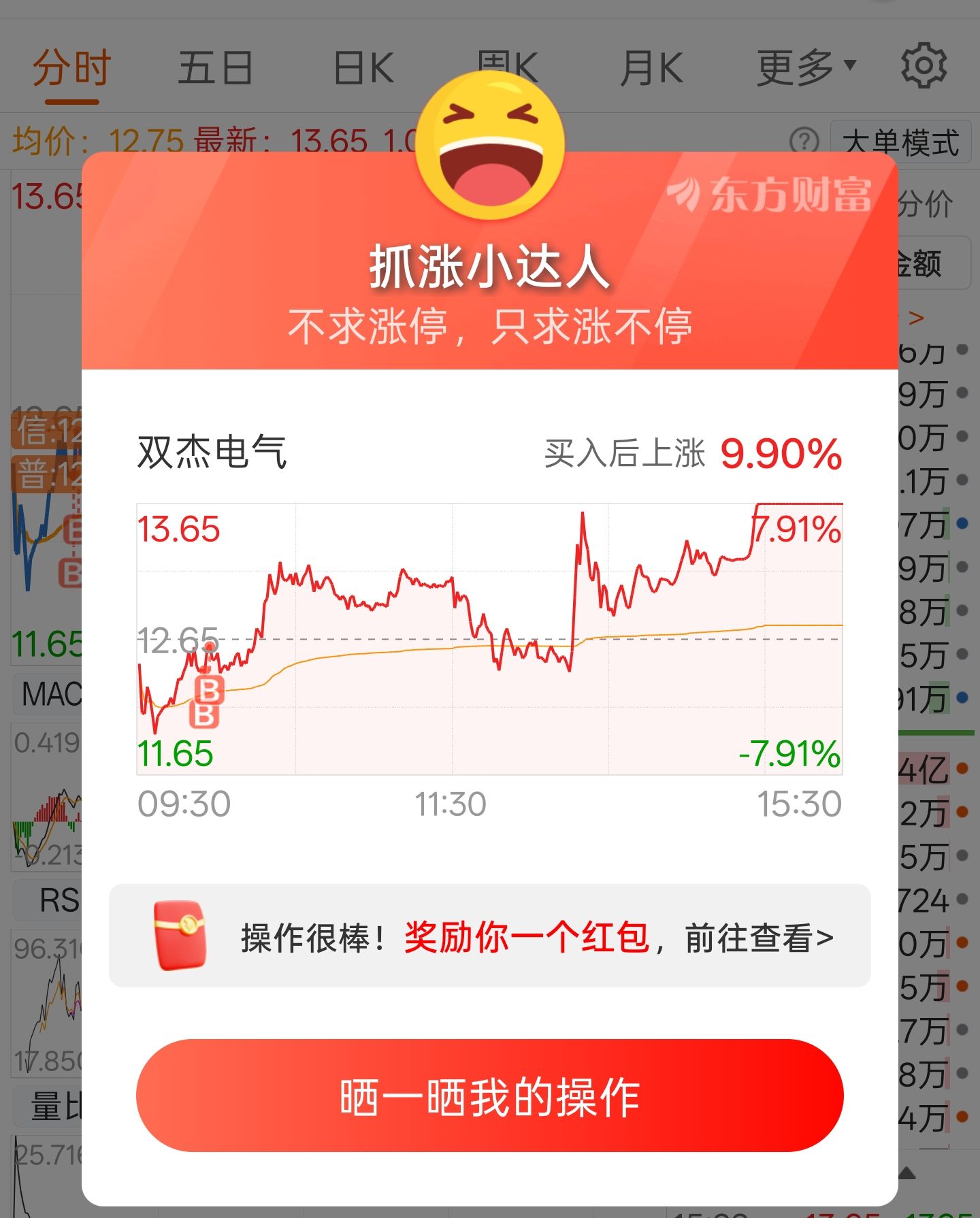Switch to 日K chart tab
Screen dimensions: 980x1218
click(x=364, y=68)
